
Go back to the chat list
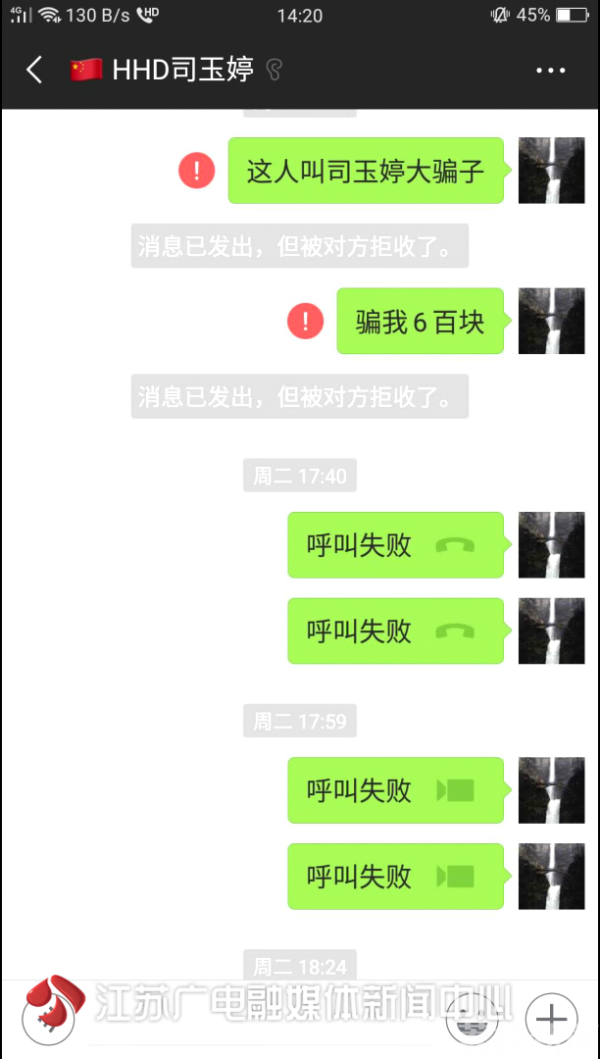(x=34, y=70)
